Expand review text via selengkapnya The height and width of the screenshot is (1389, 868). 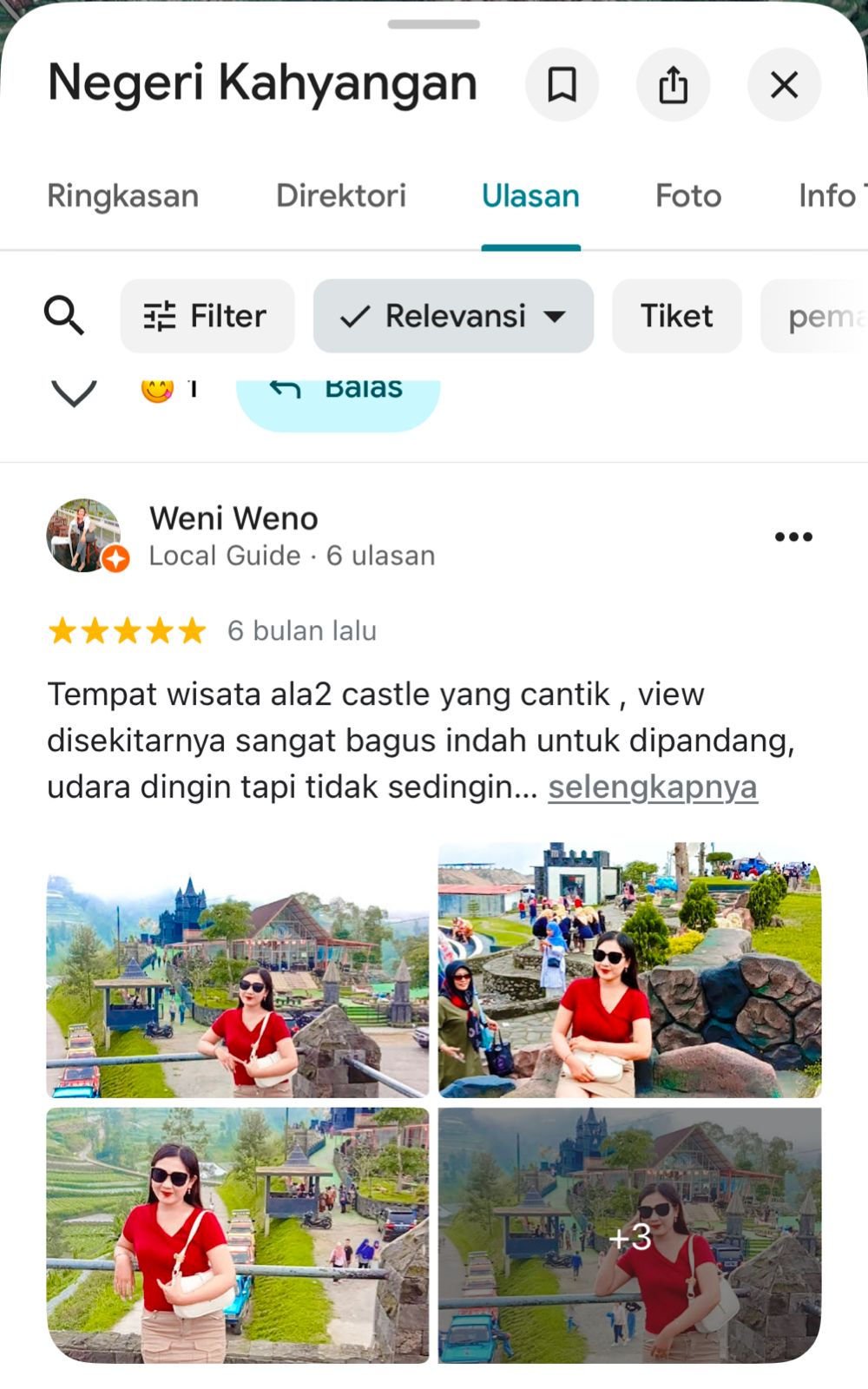(652, 787)
